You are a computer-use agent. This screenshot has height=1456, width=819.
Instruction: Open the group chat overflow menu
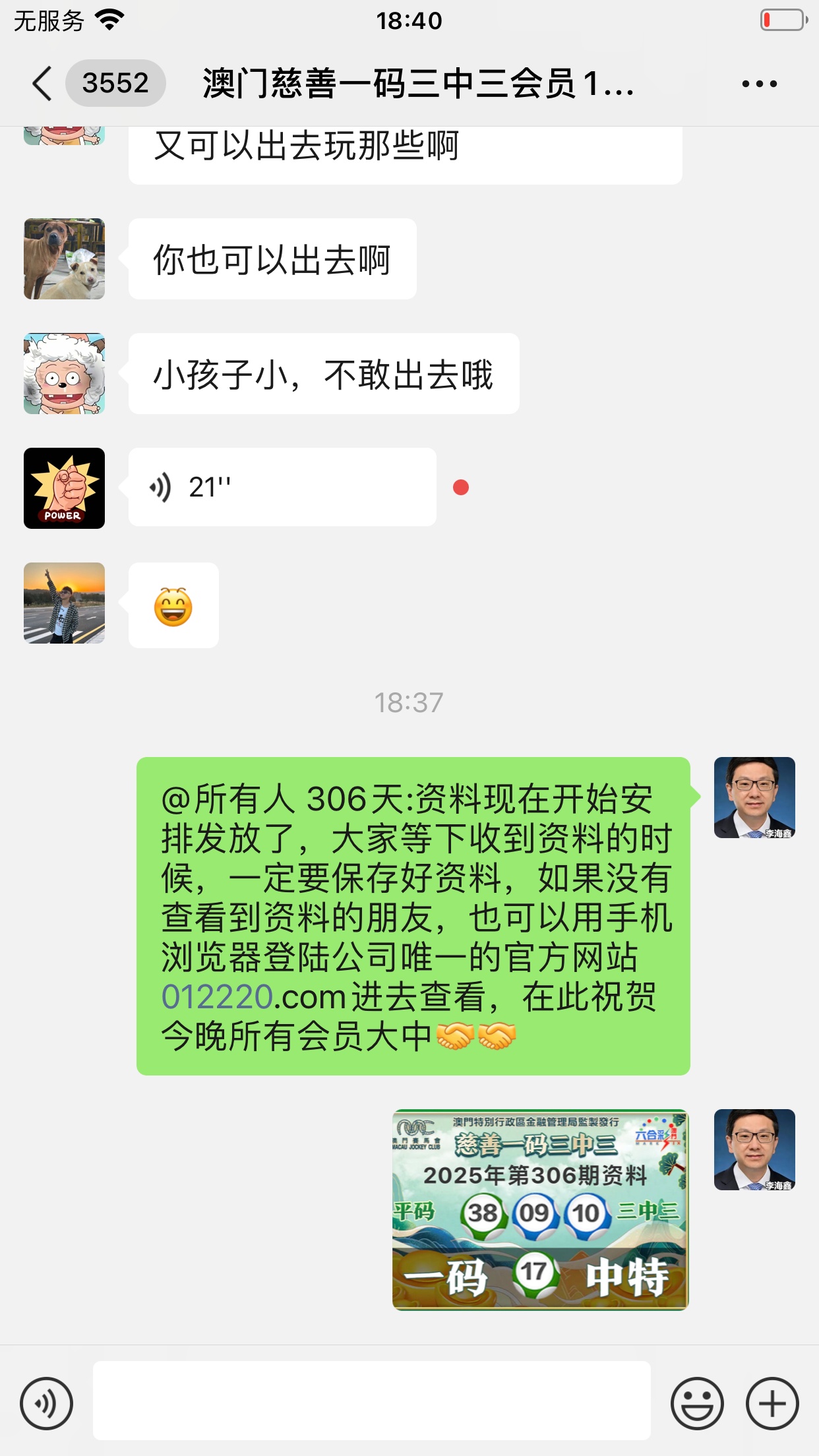(759, 84)
